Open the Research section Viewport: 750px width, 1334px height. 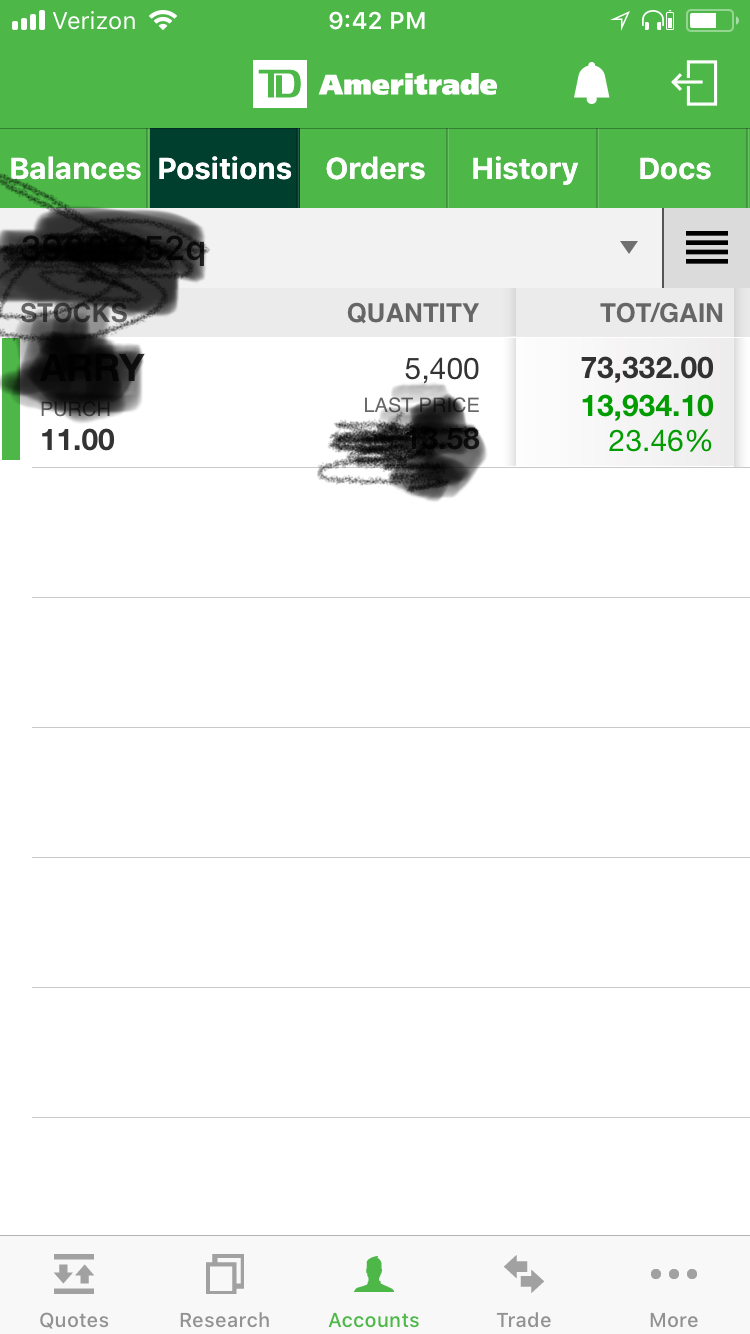coord(224,1291)
